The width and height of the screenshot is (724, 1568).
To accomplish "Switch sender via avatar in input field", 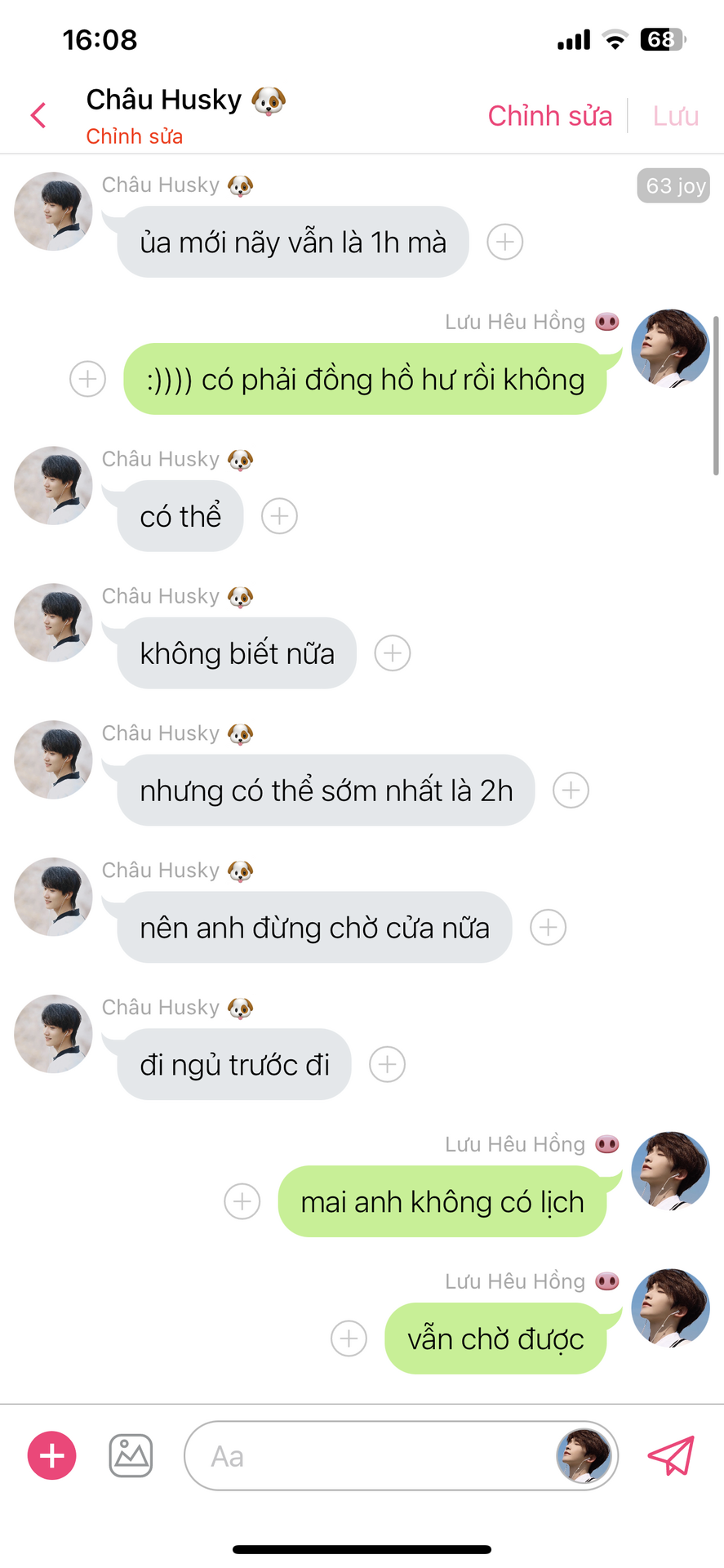I will (583, 1455).
